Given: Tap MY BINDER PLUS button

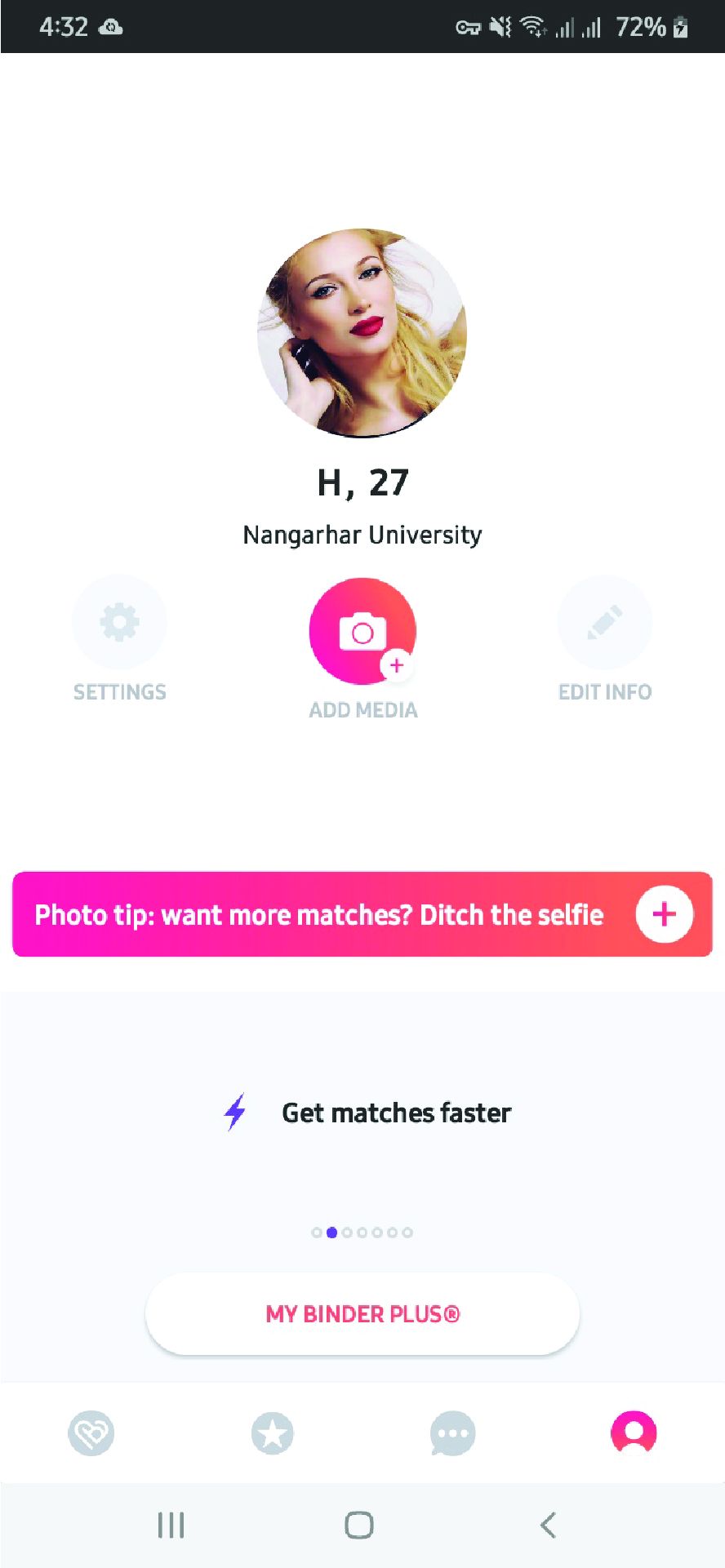Looking at the screenshot, I should [x=362, y=1313].
